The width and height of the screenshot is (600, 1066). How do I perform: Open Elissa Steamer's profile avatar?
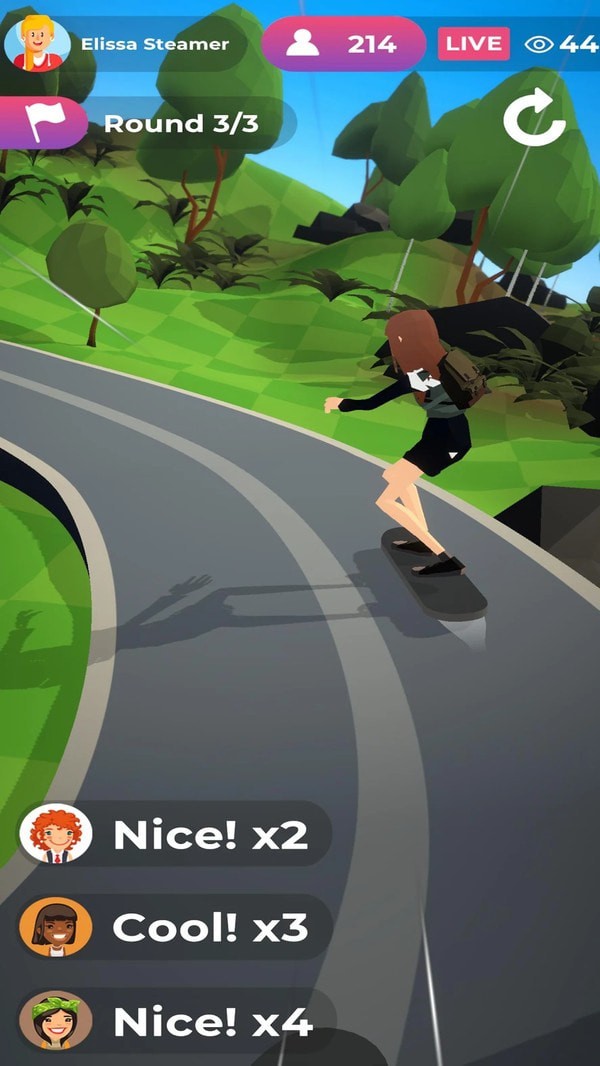[38, 44]
